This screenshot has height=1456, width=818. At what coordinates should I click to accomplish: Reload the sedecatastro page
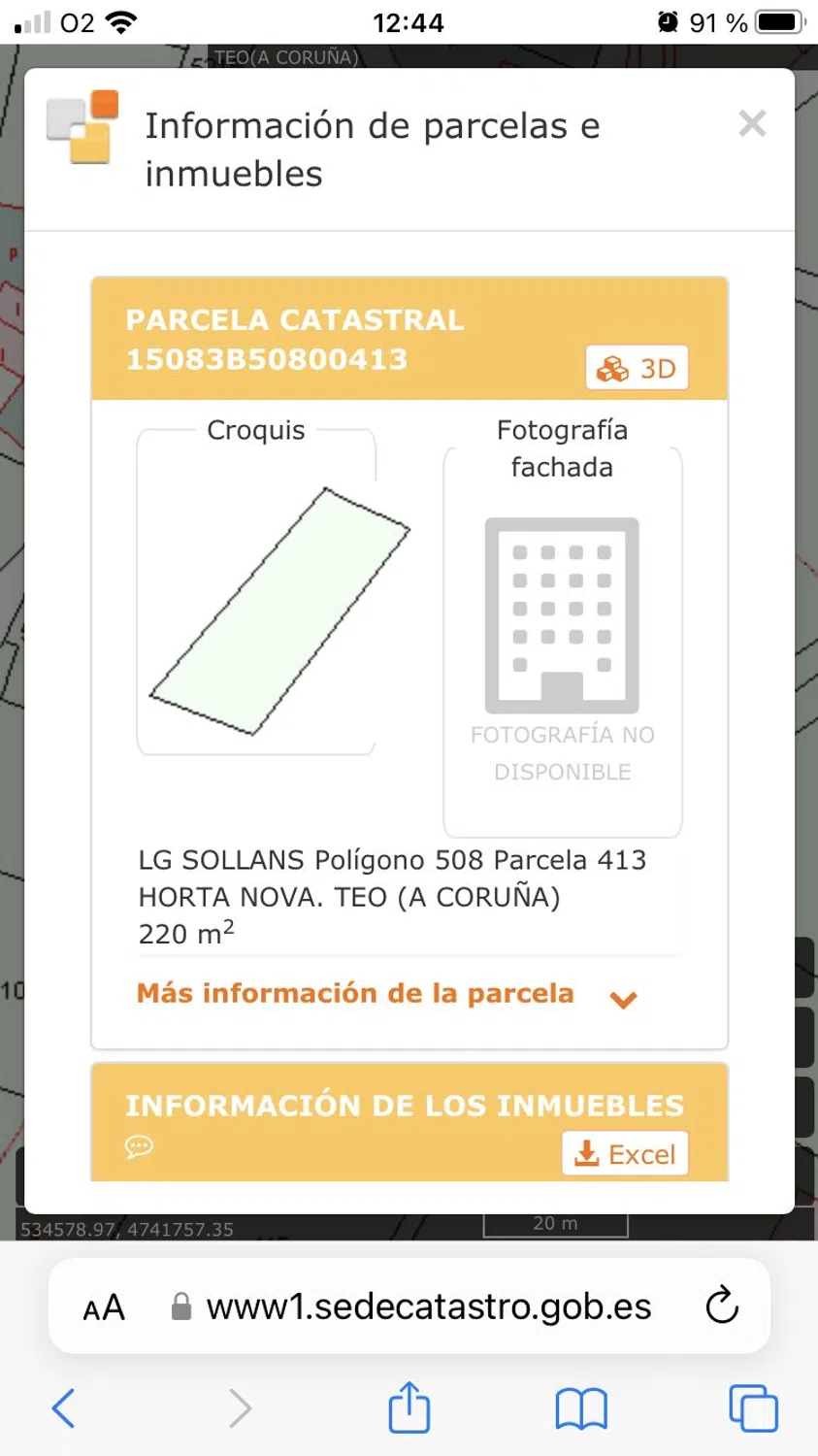(x=722, y=1306)
